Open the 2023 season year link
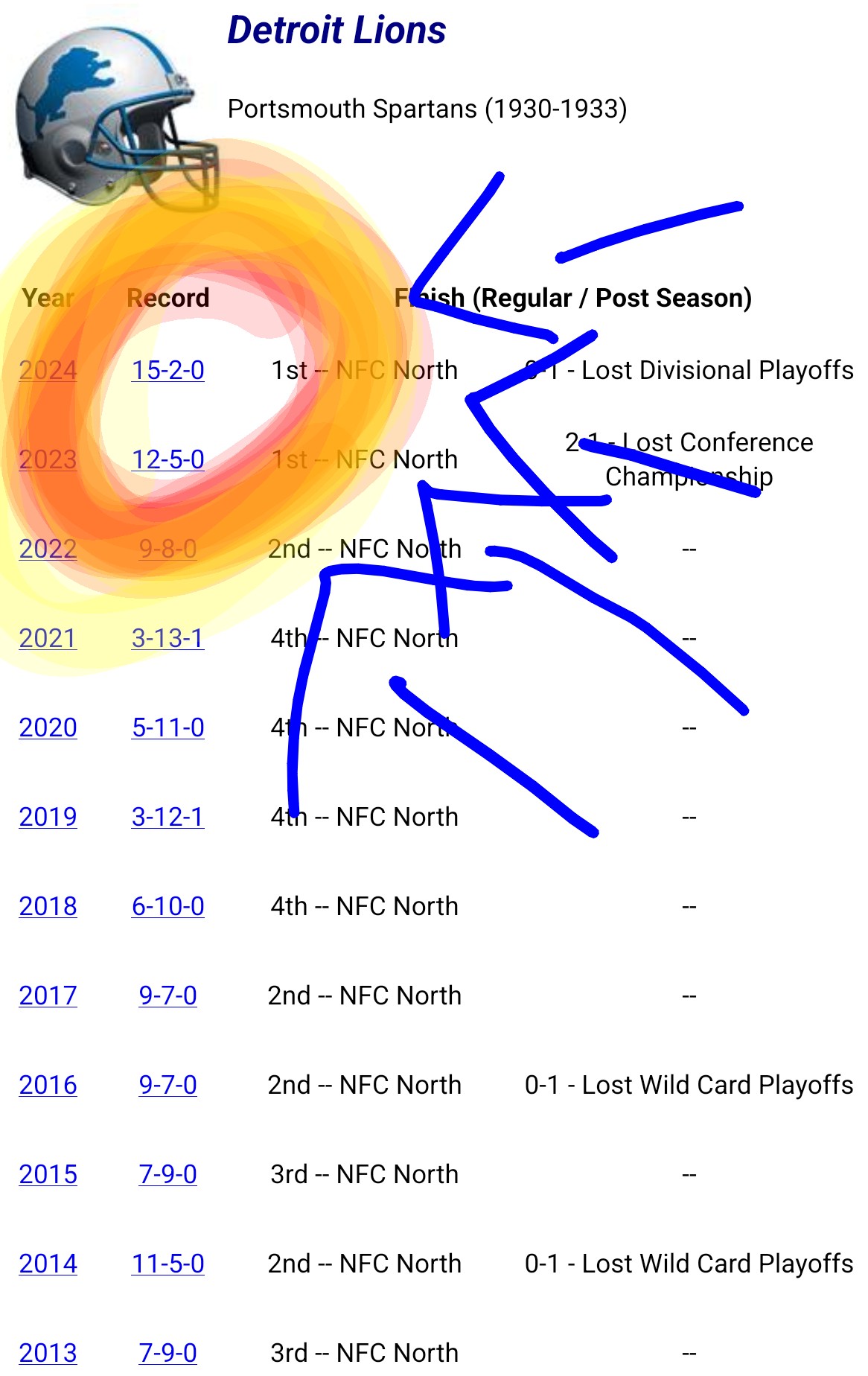The image size is (868, 1376). 48,459
